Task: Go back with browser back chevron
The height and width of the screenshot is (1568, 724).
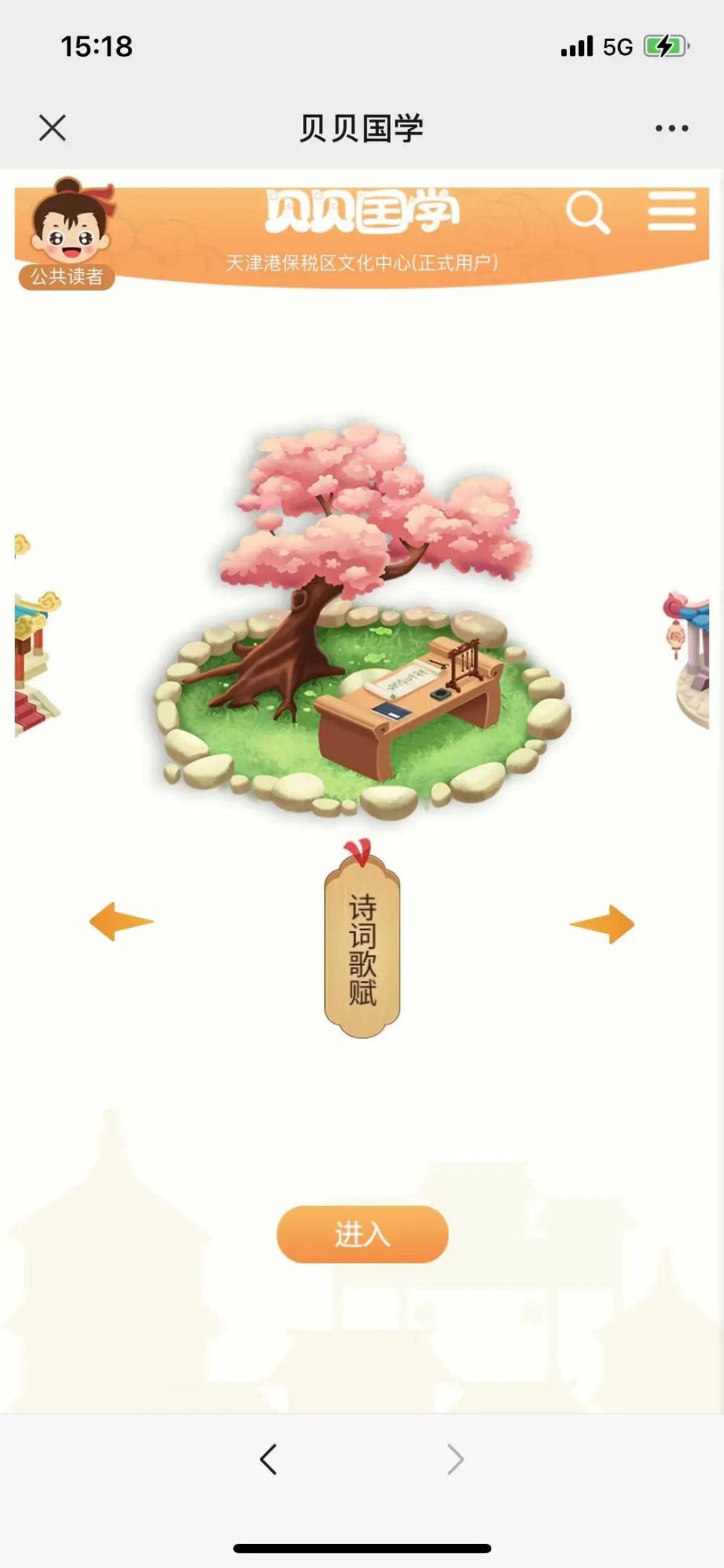Action: (268, 1460)
